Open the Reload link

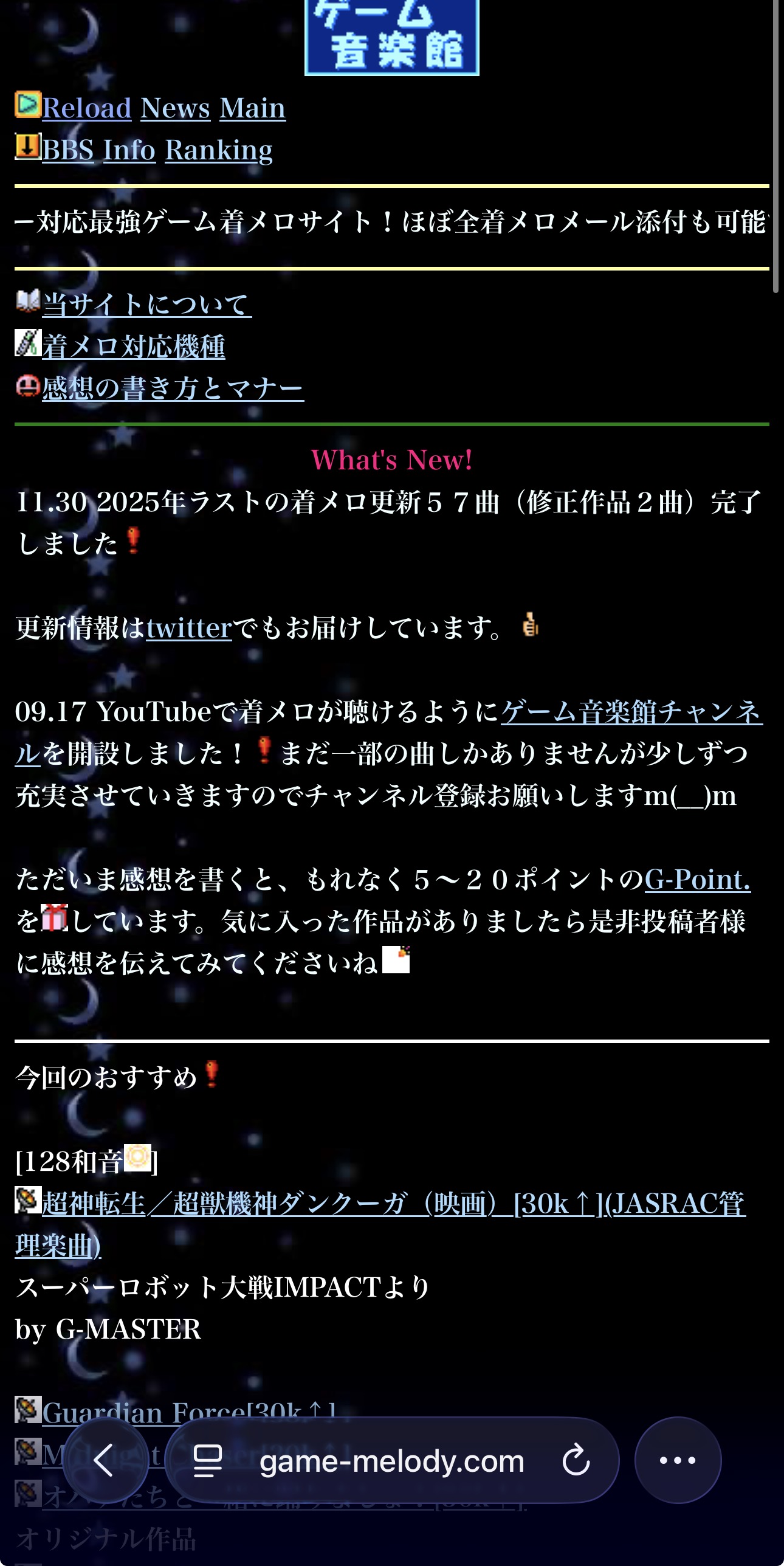[86, 108]
